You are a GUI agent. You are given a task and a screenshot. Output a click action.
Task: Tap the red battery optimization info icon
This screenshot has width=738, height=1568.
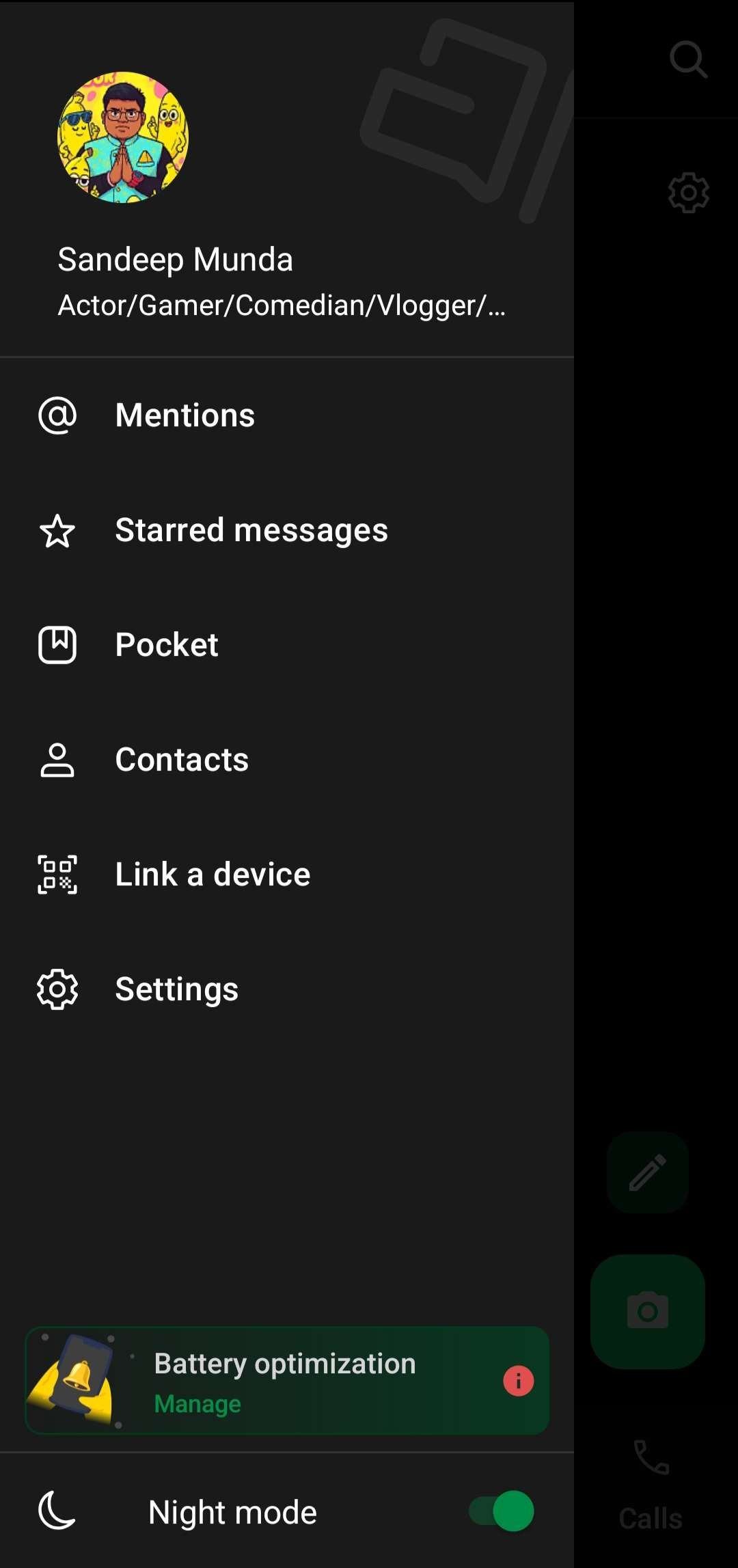coord(518,1381)
